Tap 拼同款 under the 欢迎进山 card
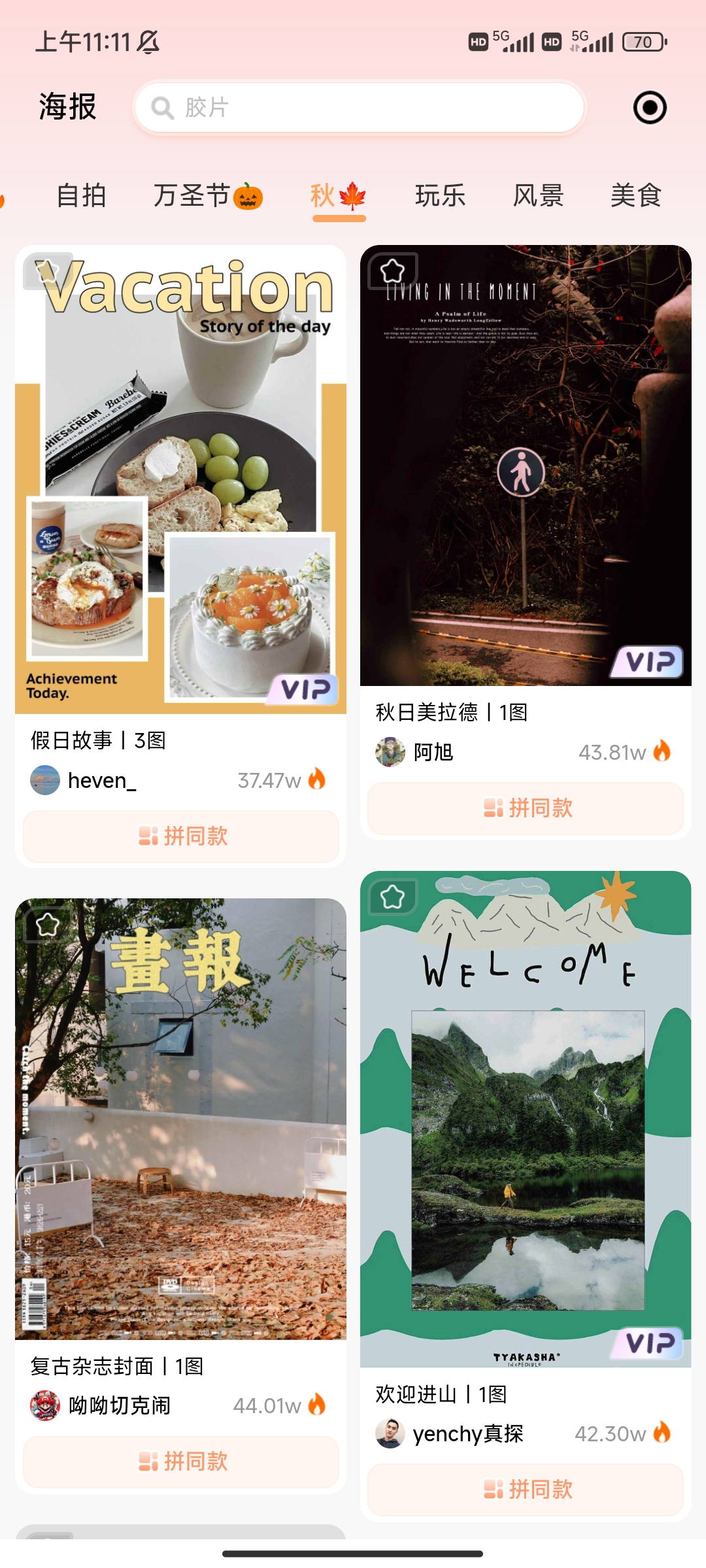 pyautogui.click(x=526, y=1490)
